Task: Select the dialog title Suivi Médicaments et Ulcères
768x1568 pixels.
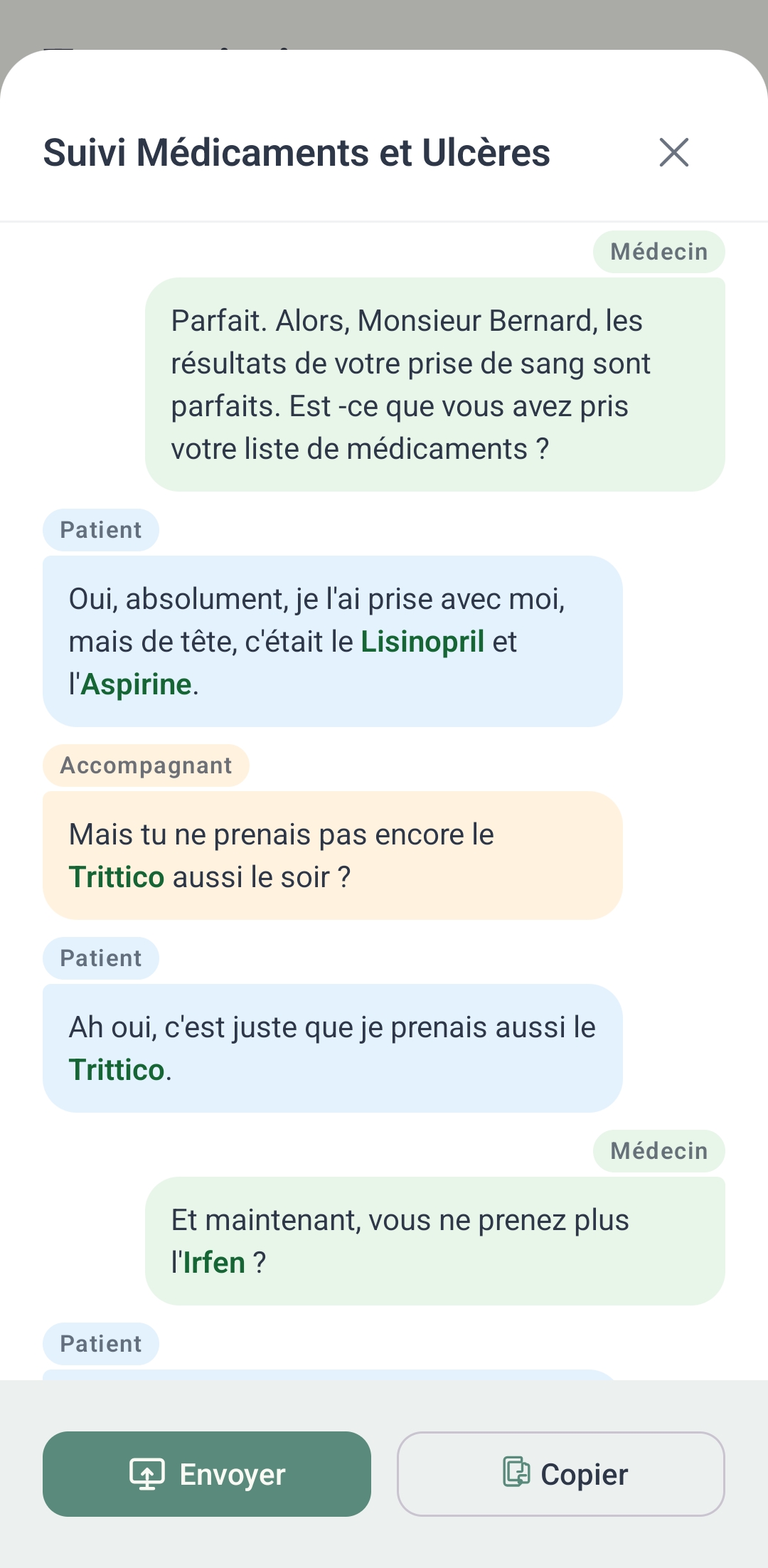Action: pos(297,152)
